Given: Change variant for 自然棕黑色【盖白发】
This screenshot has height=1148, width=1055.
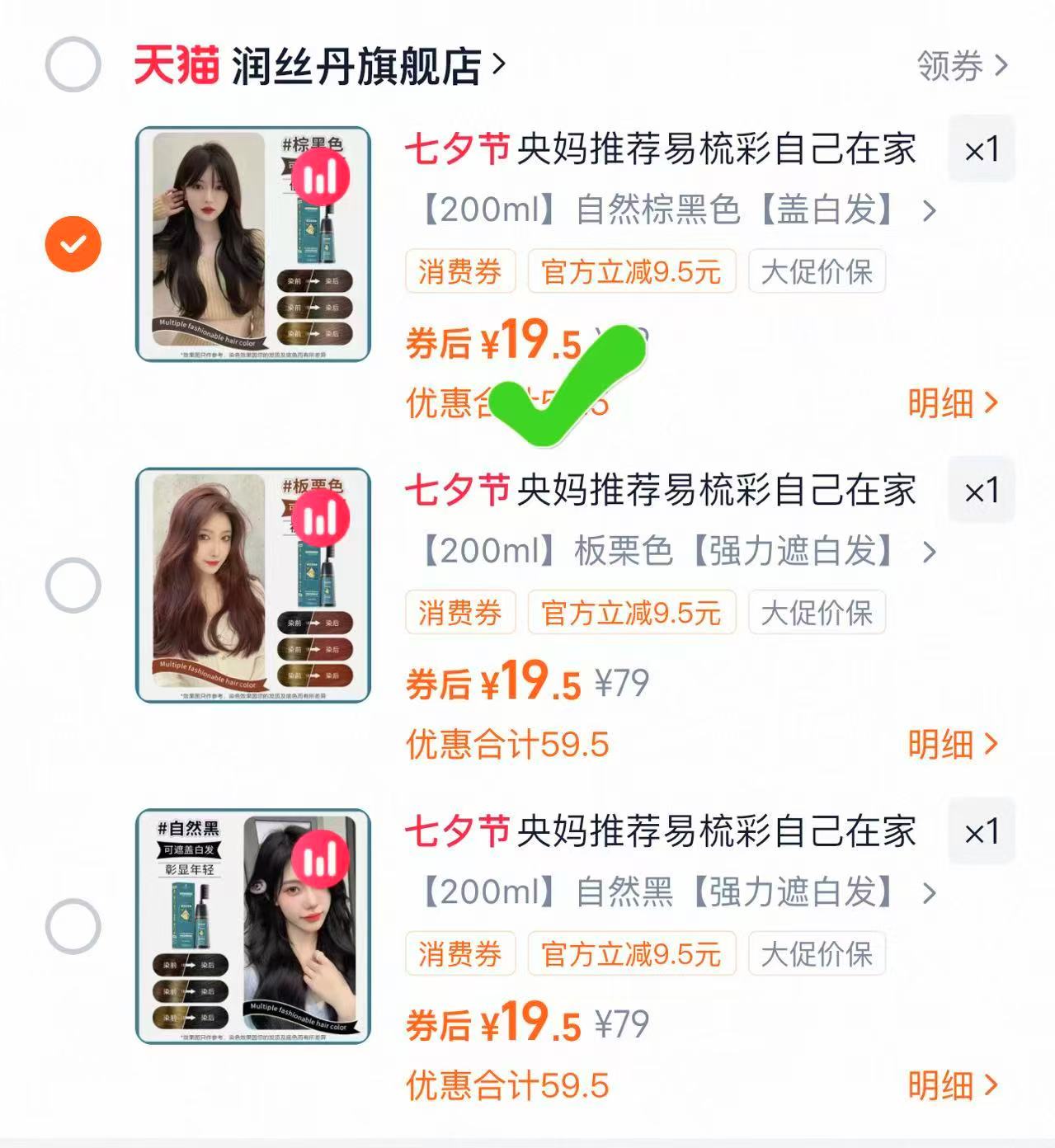Looking at the screenshot, I should tap(676, 210).
